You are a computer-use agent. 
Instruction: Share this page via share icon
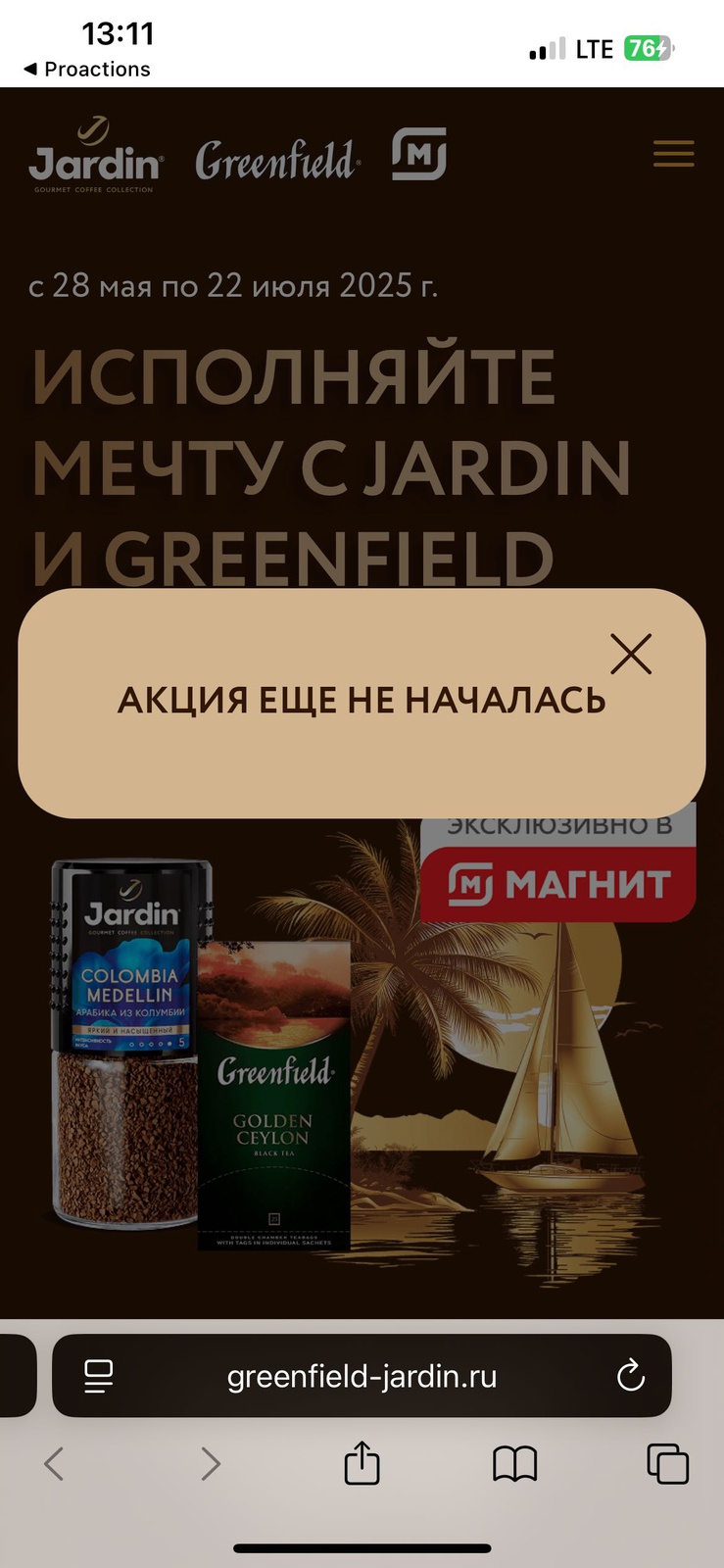coord(362,1464)
